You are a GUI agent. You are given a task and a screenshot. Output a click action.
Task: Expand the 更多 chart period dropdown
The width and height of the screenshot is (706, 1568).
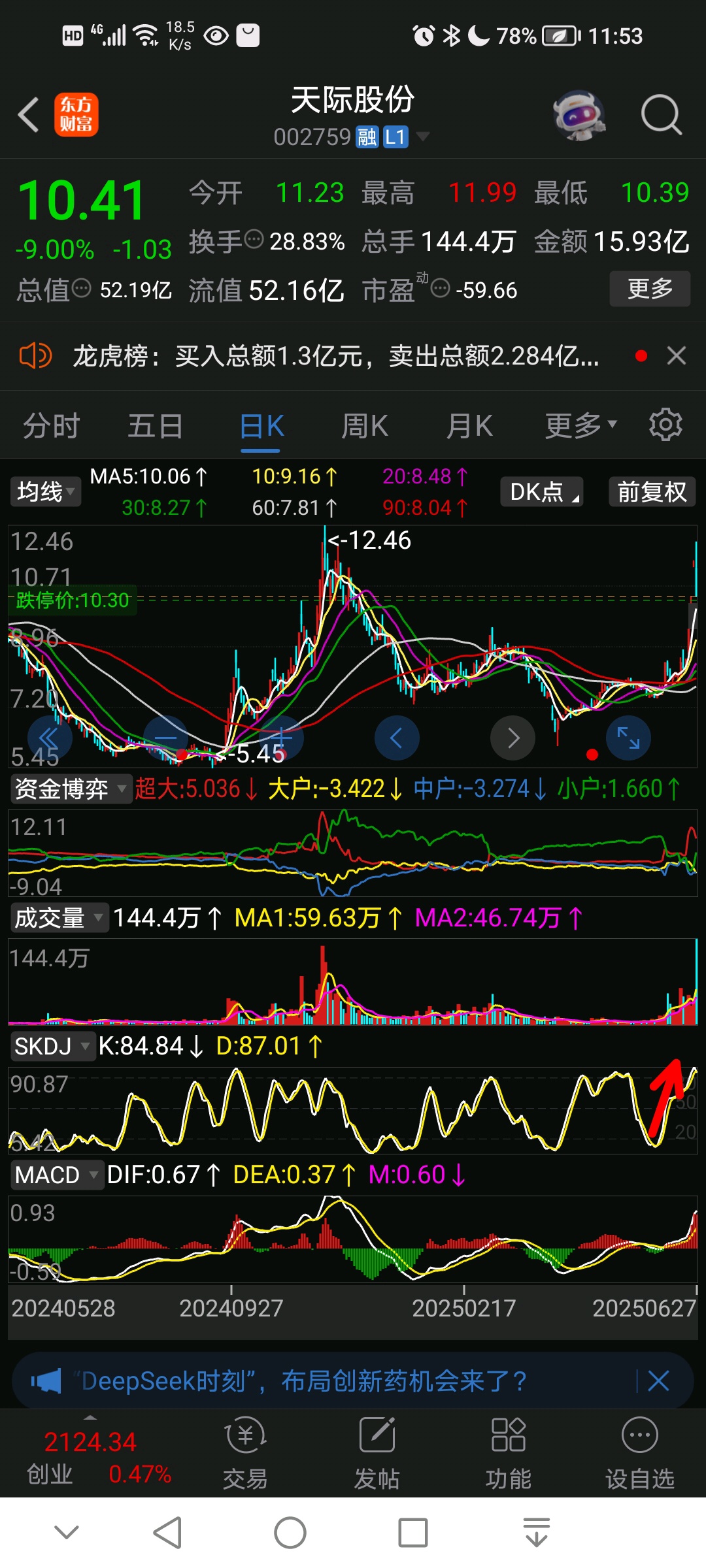click(x=580, y=426)
